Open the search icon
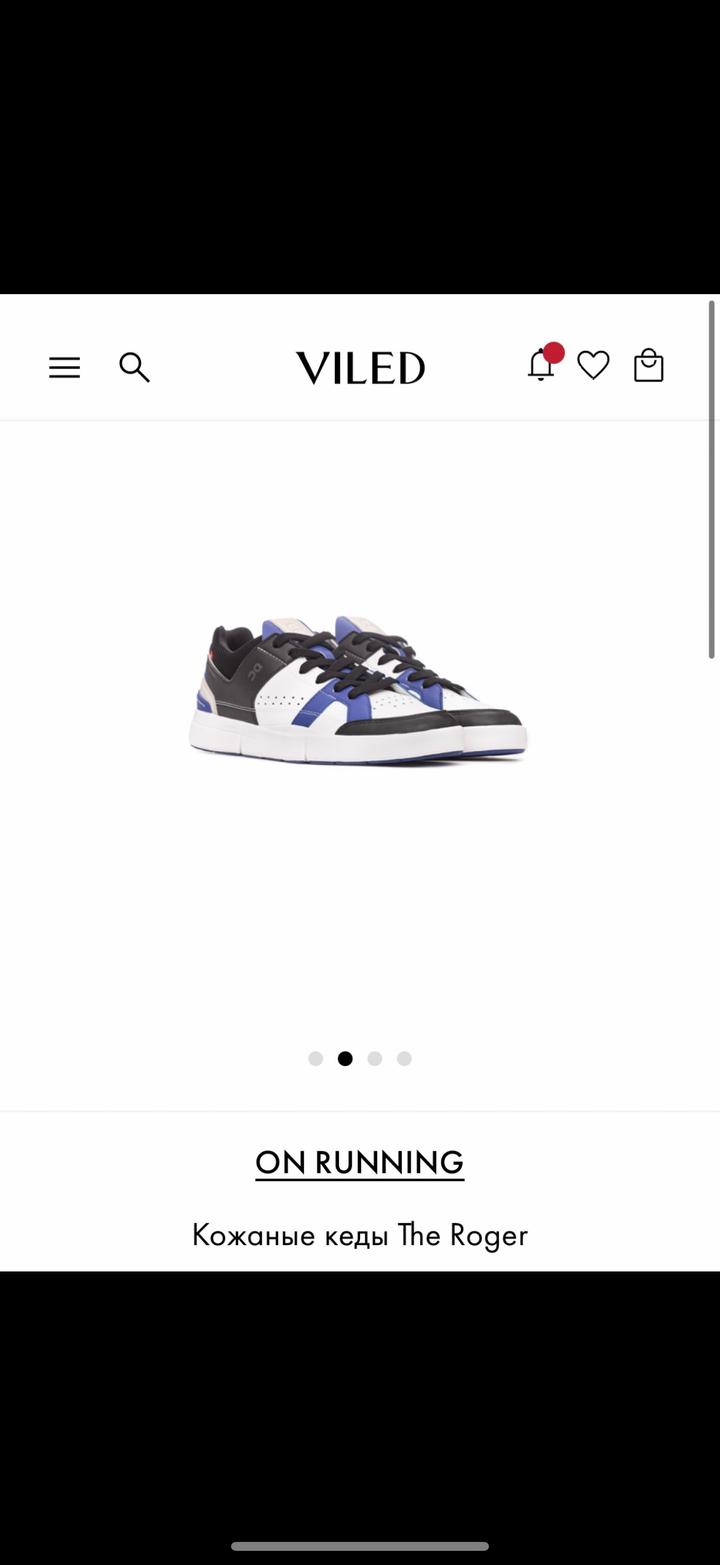Viewport: 720px width, 1565px height. [x=134, y=367]
